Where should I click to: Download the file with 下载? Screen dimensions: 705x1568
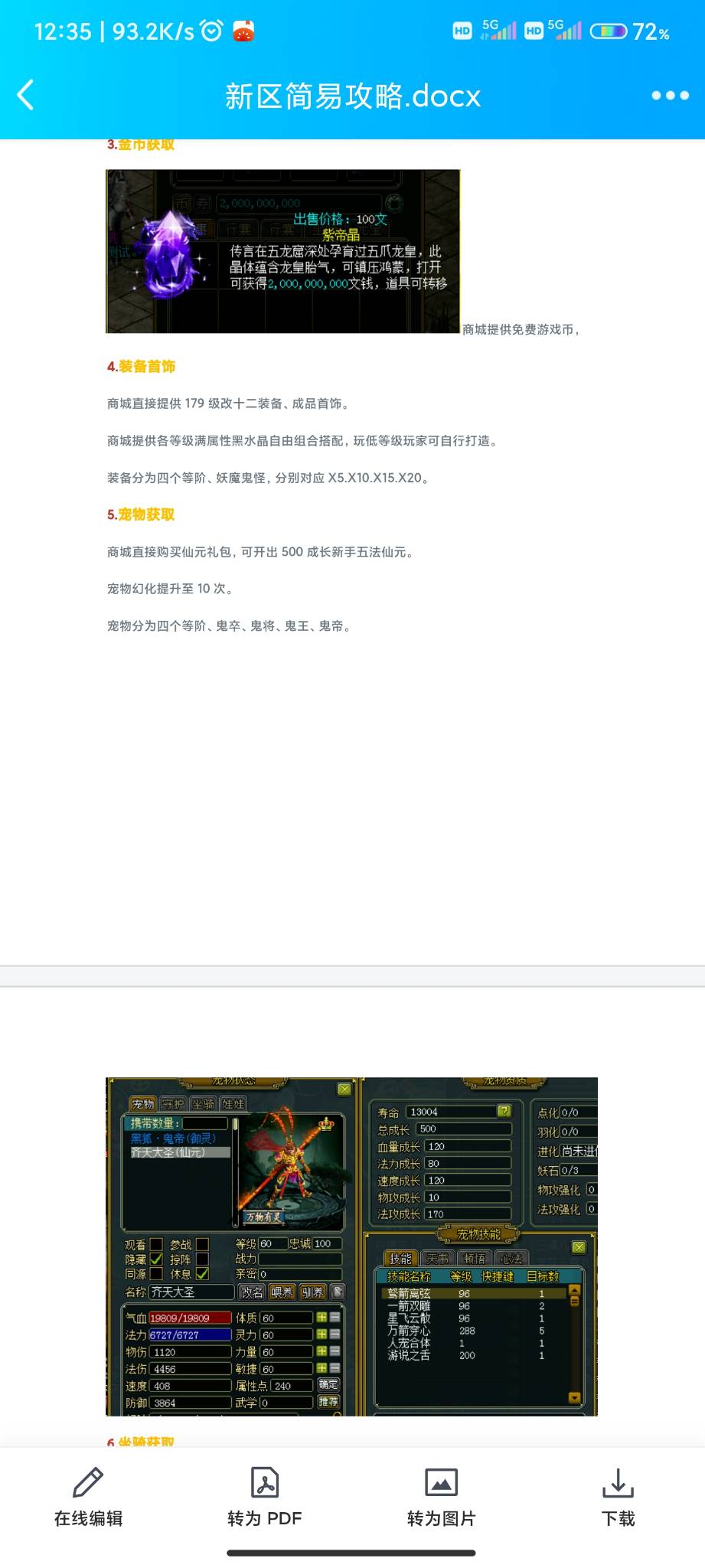pyautogui.click(x=618, y=1498)
